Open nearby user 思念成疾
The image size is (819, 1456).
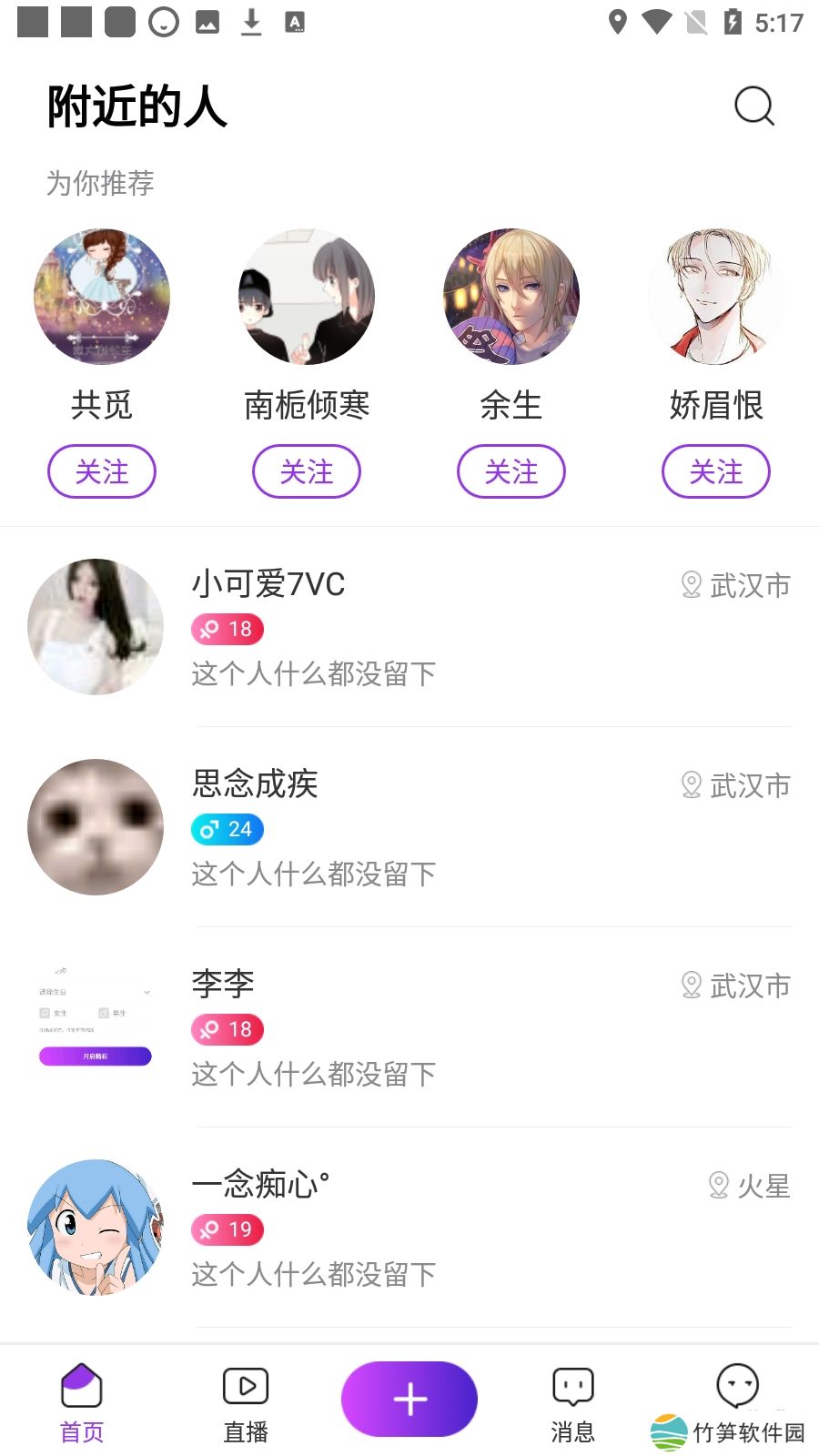(409, 827)
